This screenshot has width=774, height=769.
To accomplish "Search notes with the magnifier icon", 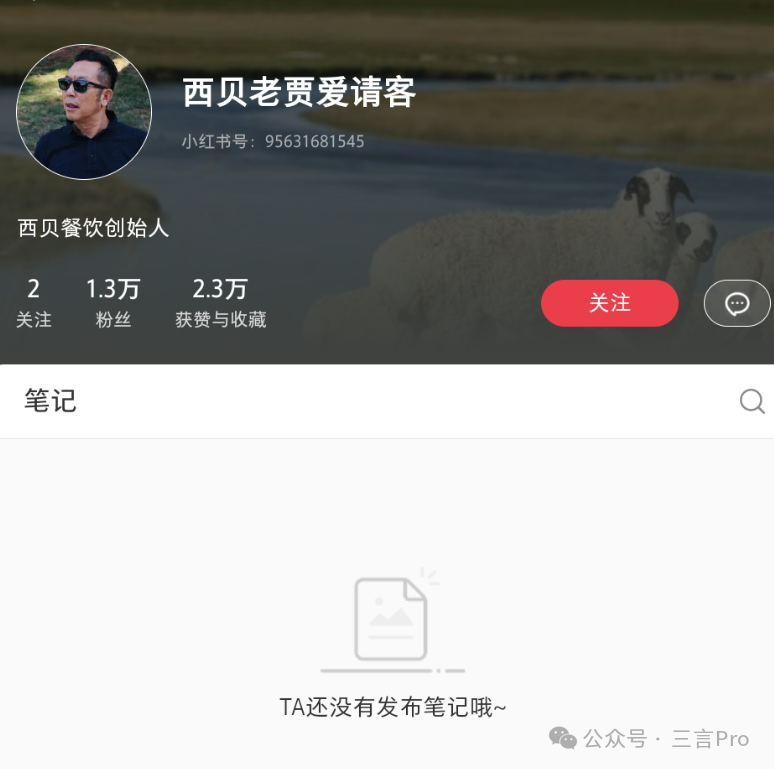I will coord(751,402).
